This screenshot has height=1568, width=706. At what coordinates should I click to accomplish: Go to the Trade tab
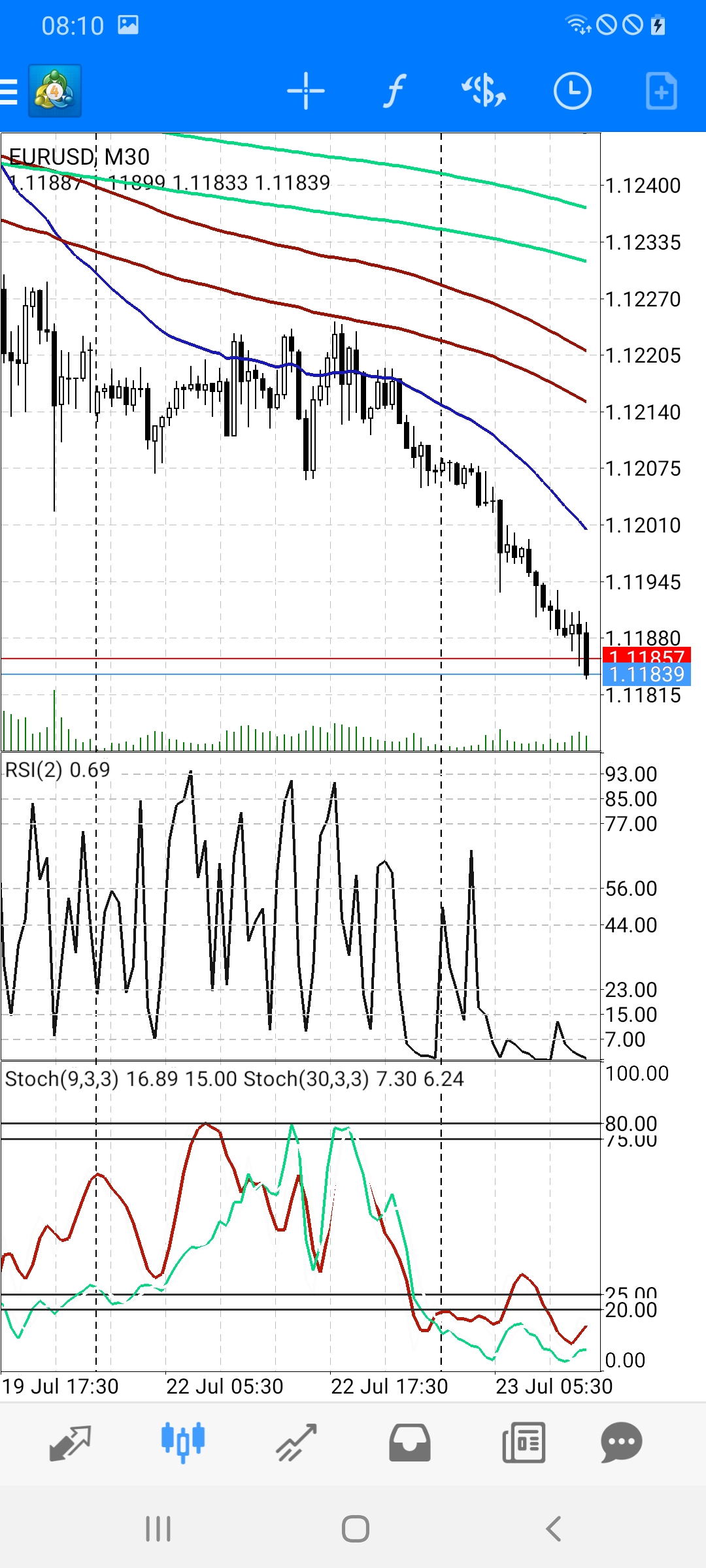[296, 1443]
